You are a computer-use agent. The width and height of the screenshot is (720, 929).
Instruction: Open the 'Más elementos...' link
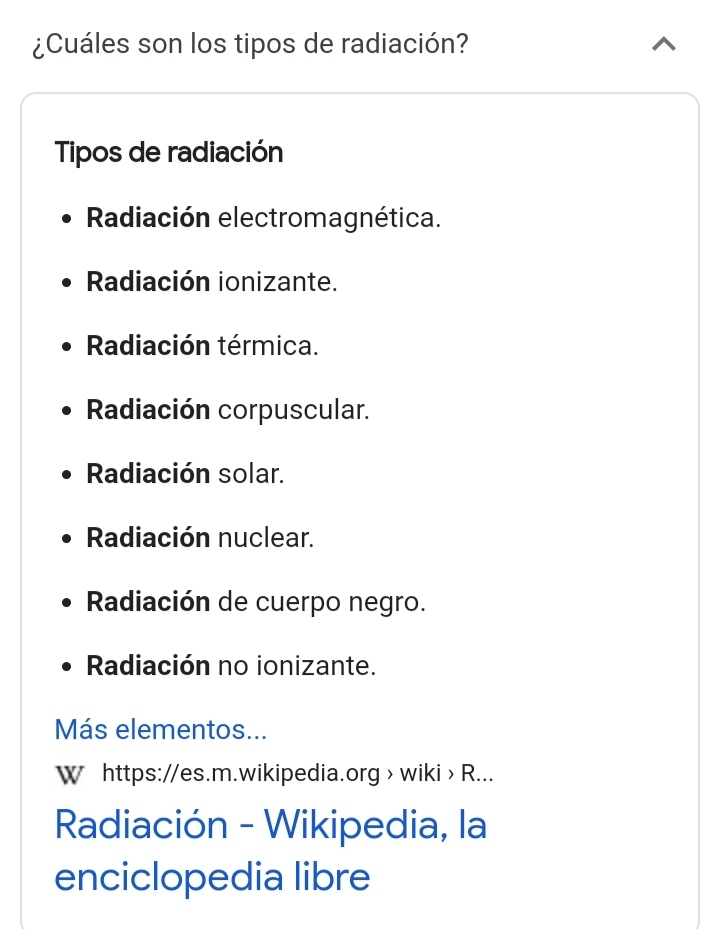tap(161, 730)
